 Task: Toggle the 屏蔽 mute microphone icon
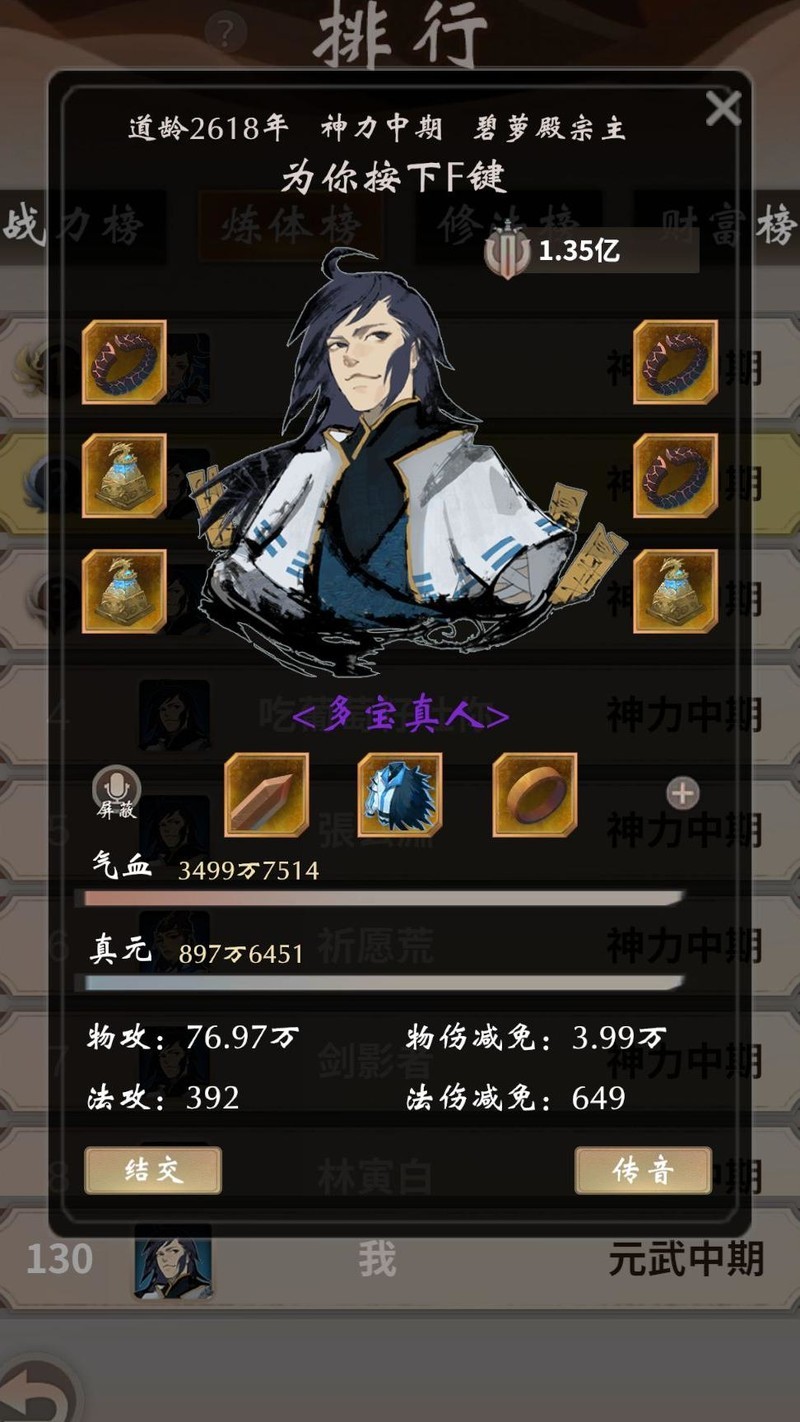pos(117,790)
